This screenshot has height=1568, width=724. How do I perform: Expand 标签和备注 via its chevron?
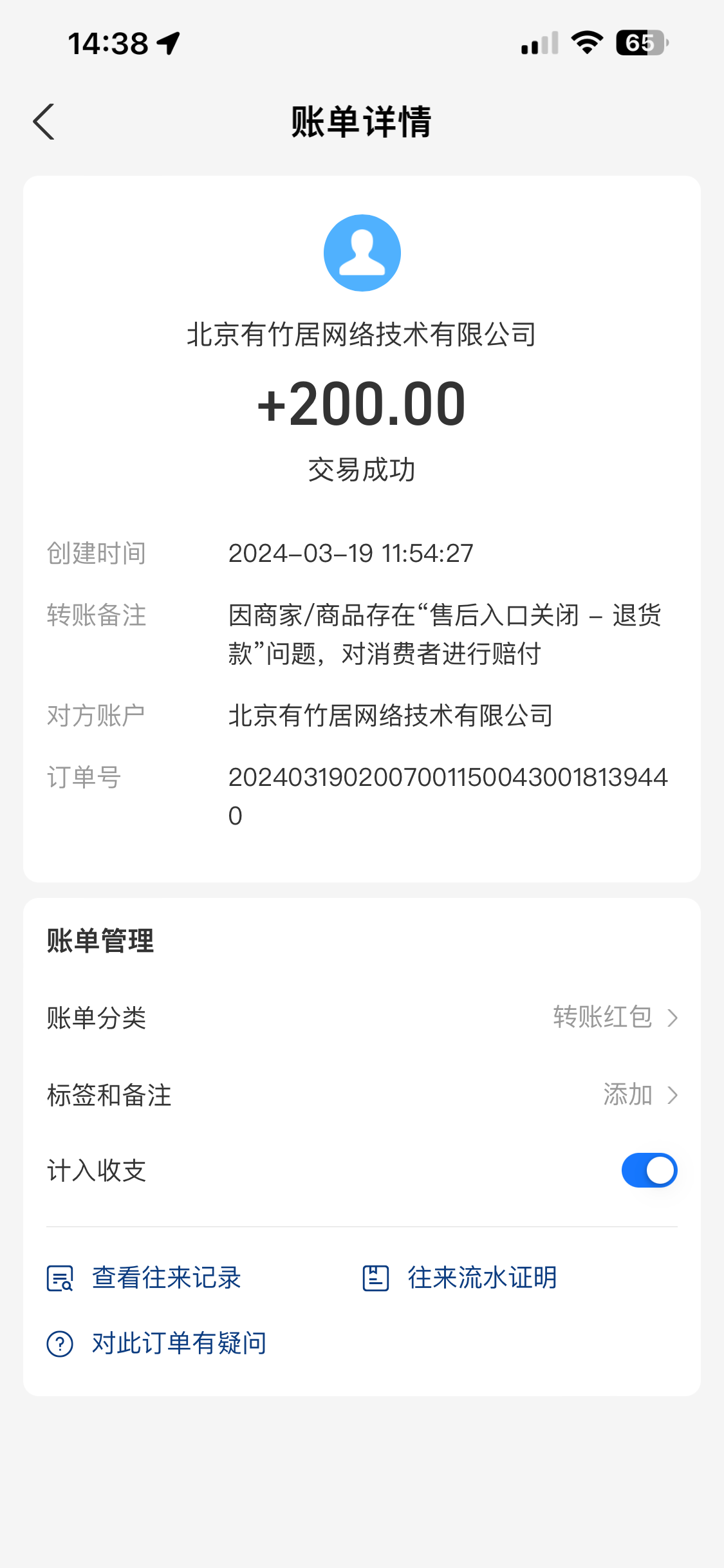coord(672,1094)
